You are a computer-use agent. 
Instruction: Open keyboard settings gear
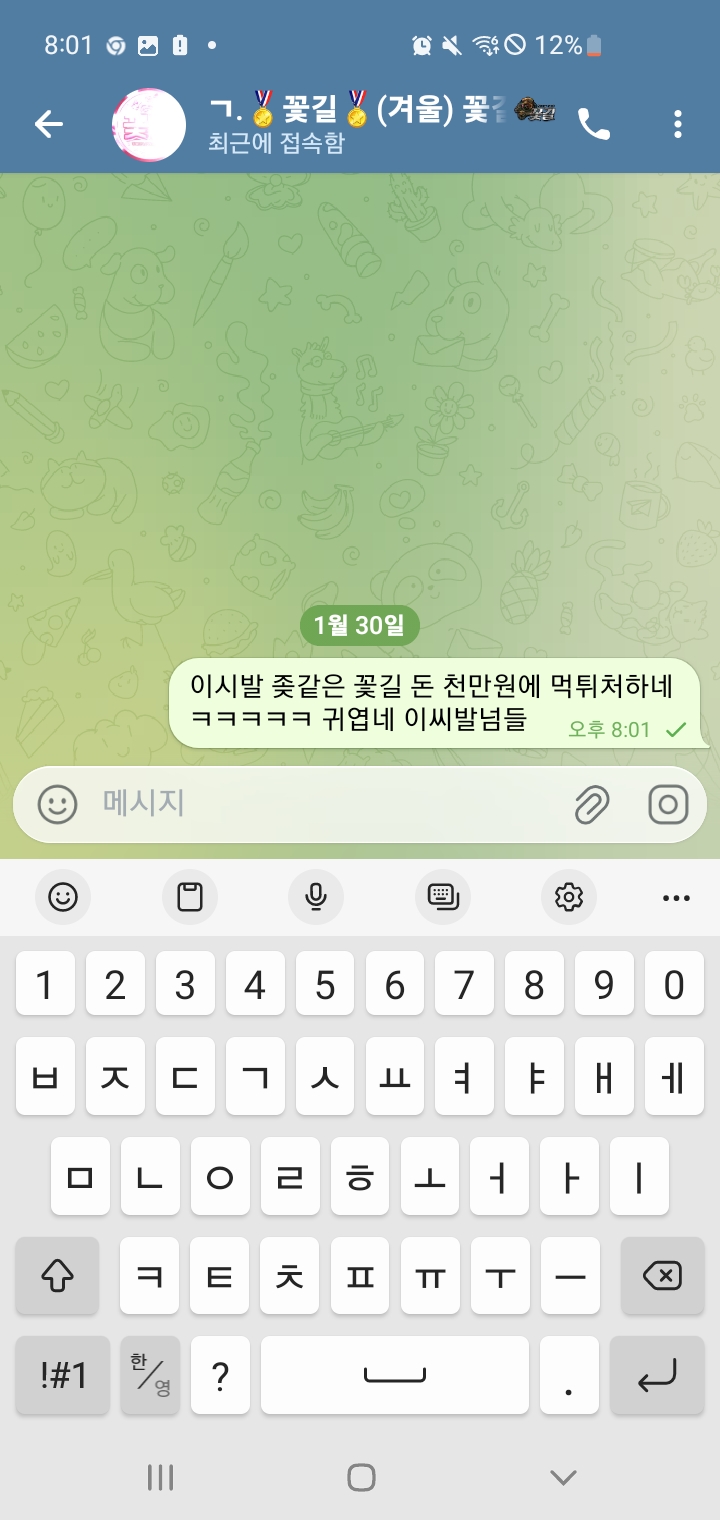point(569,897)
